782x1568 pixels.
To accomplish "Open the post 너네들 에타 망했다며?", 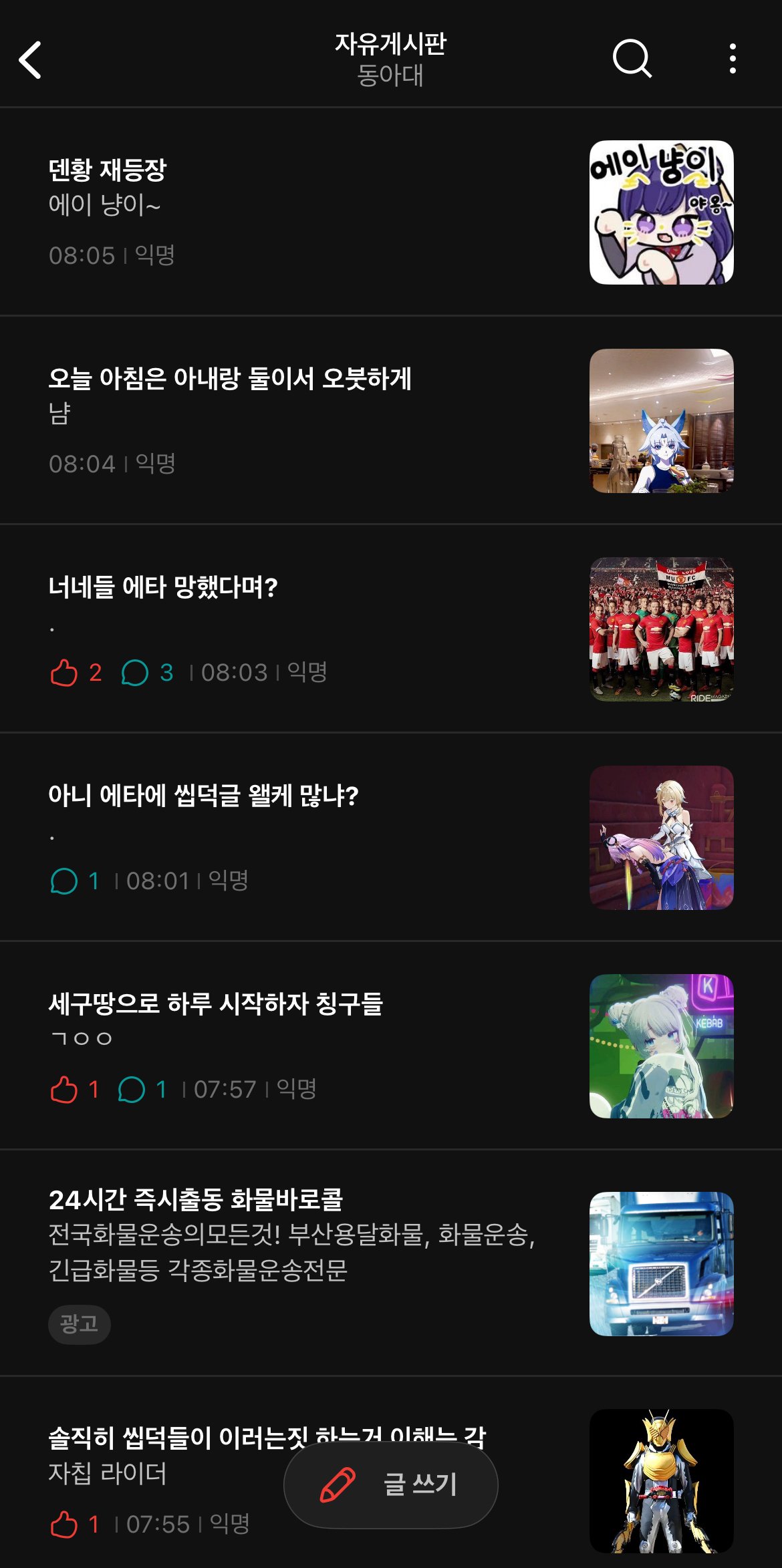I will (162, 588).
